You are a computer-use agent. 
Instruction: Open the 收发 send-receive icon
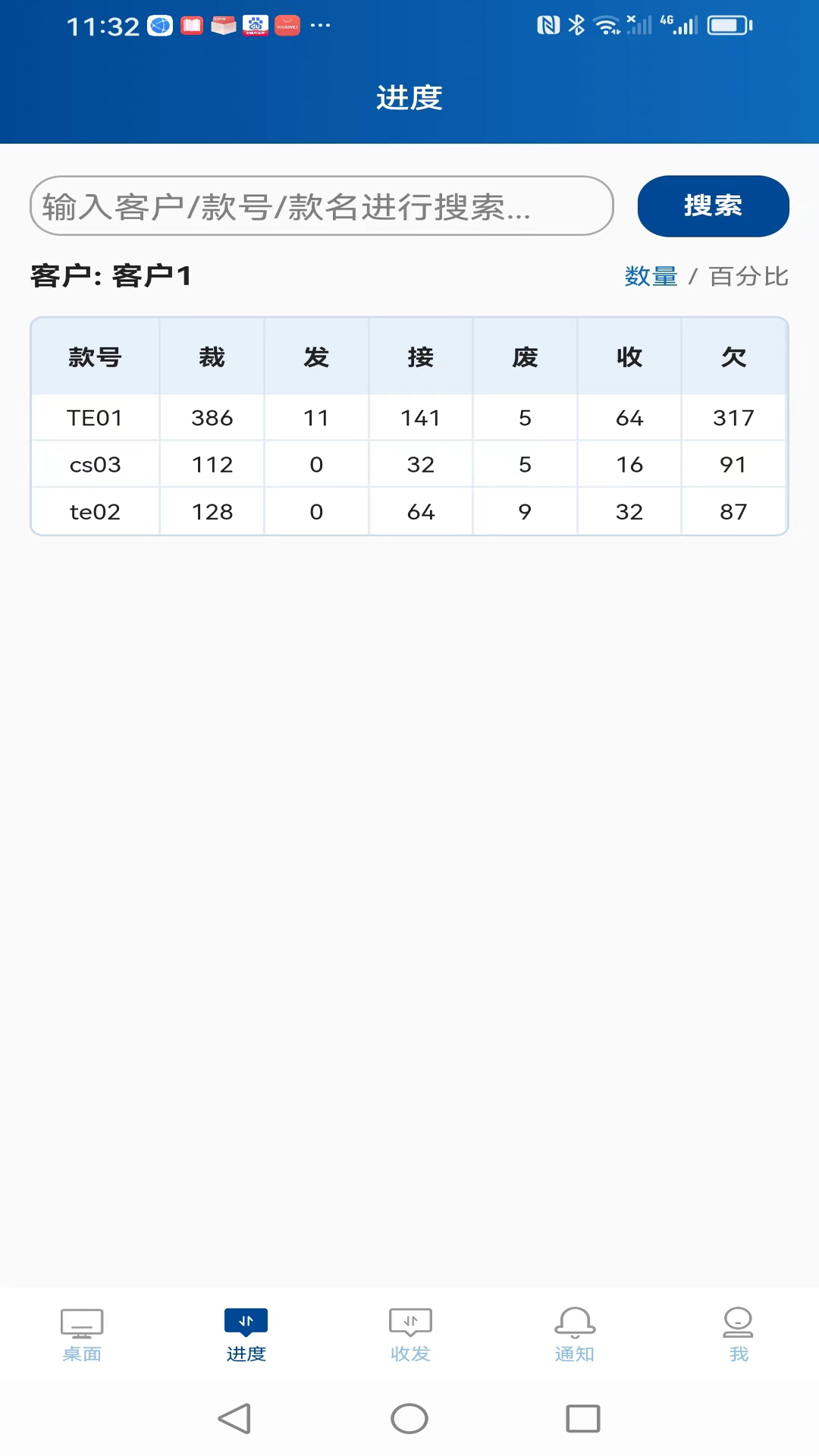click(x=409, y=1323)
